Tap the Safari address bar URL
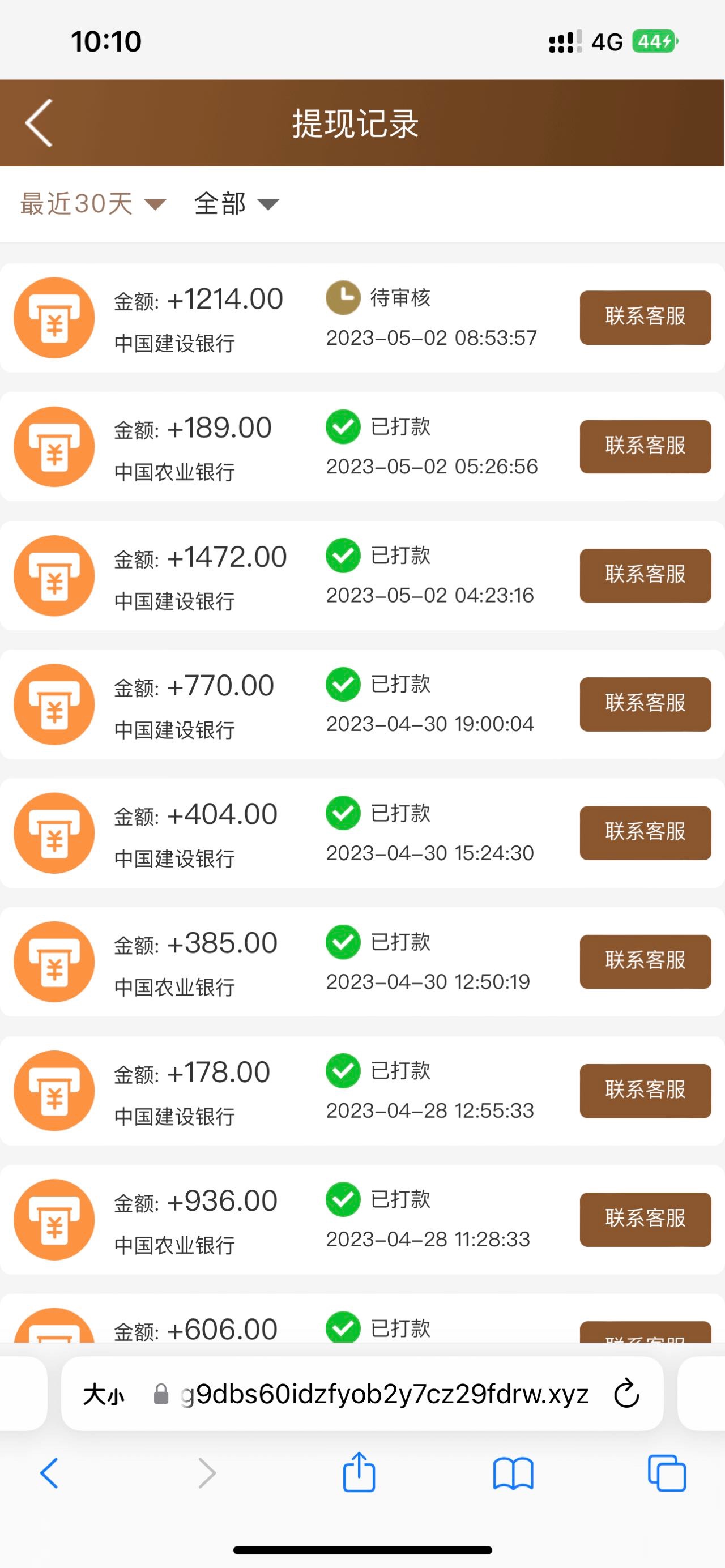 [x=383, y=1394]
